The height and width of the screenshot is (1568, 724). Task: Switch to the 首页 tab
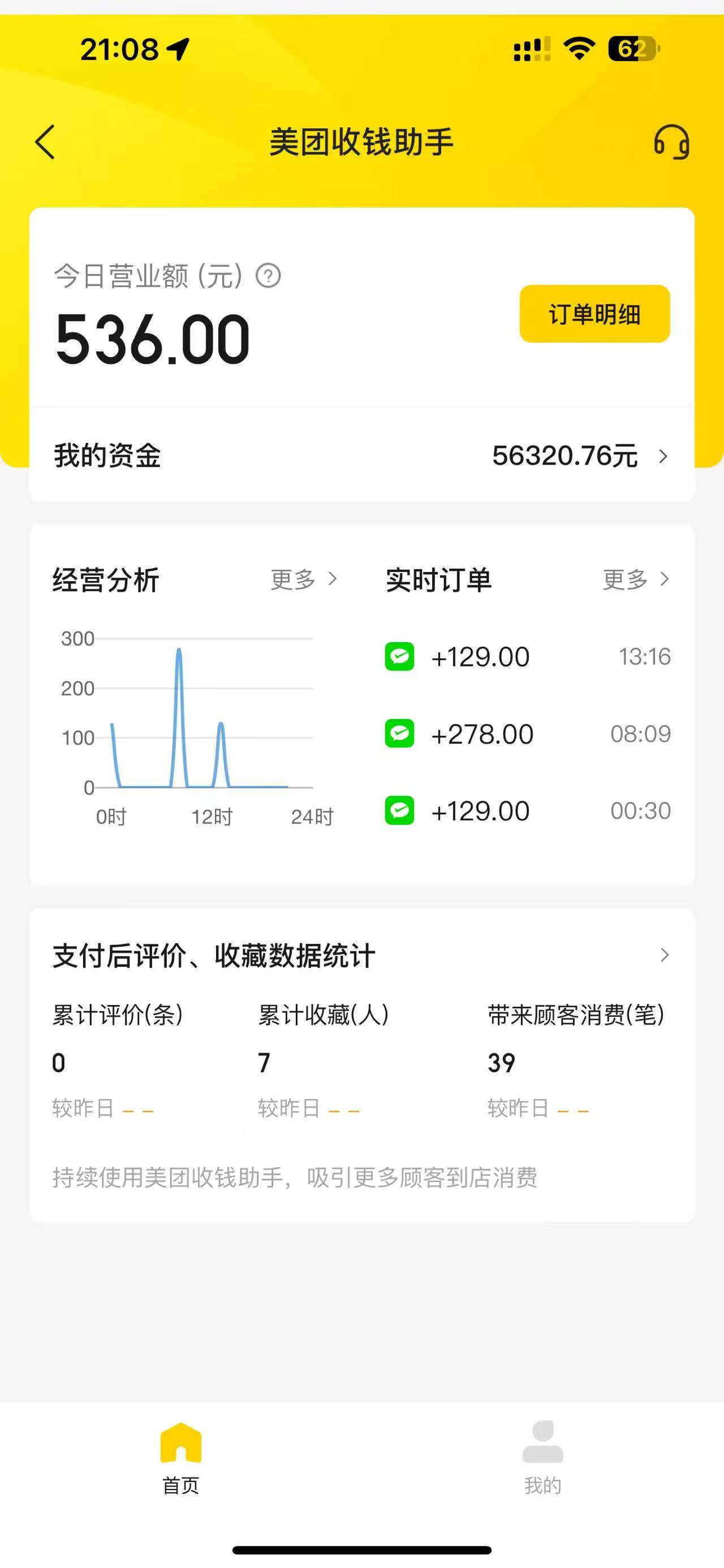click(x=181, y=1458)
